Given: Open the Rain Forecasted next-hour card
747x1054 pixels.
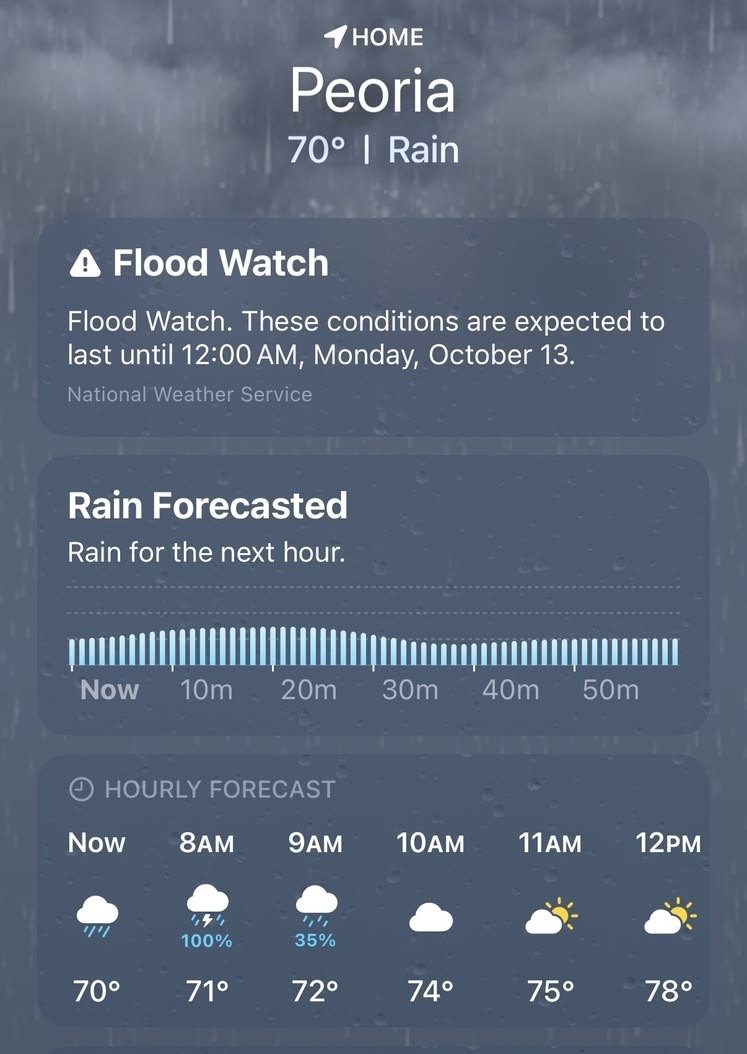Looking at the screenshot, I should point(372,596).
